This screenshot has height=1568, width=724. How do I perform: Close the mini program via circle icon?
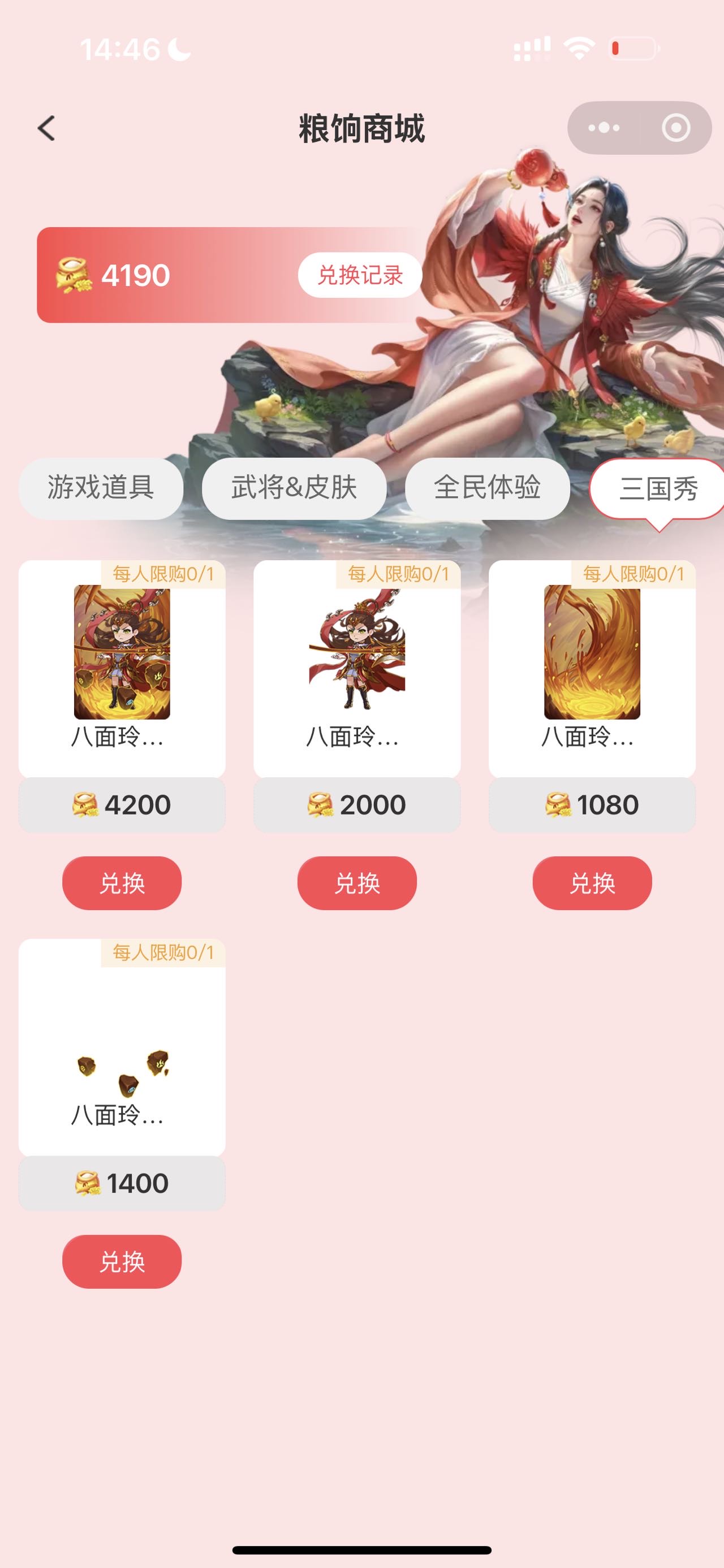[675, 128]
